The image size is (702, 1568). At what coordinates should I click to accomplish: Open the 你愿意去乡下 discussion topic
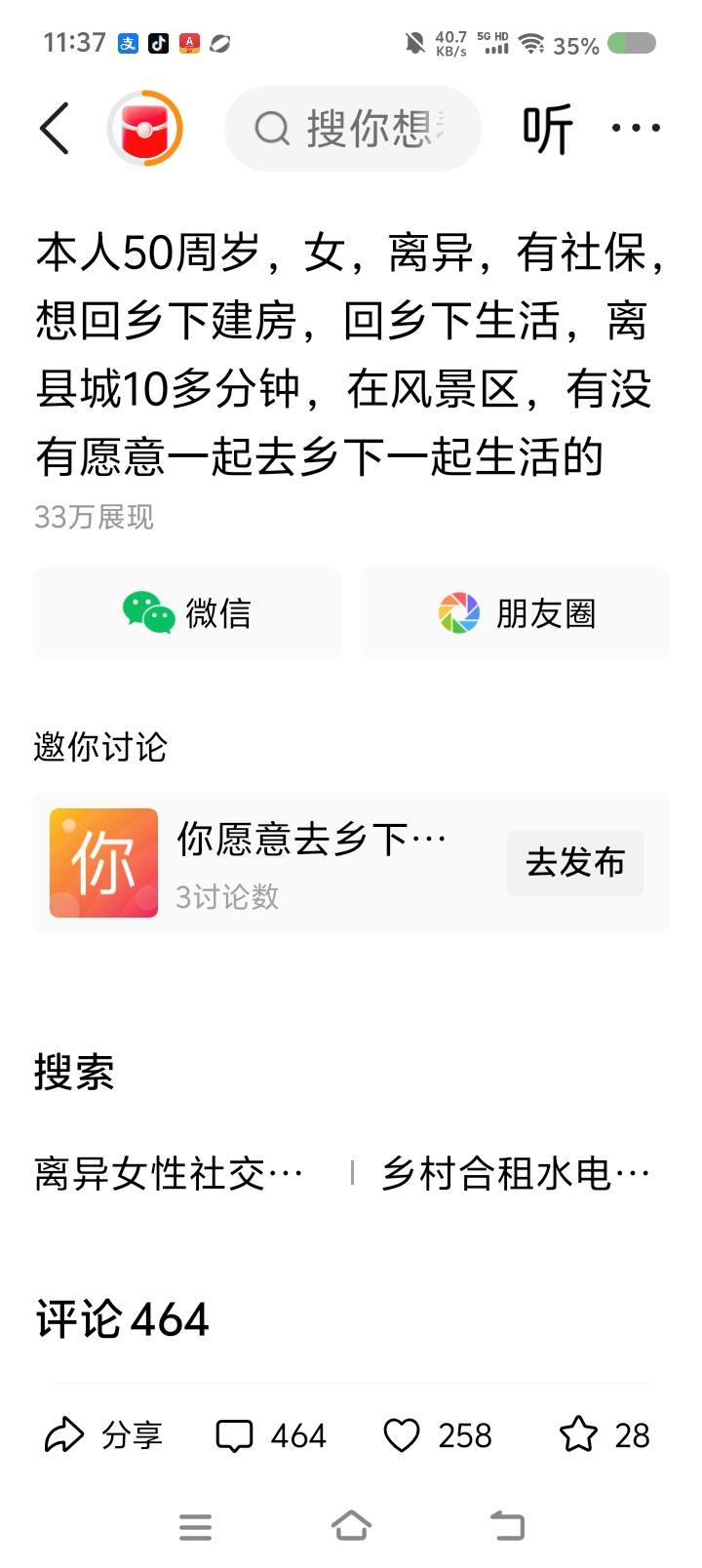pos(310,837)
